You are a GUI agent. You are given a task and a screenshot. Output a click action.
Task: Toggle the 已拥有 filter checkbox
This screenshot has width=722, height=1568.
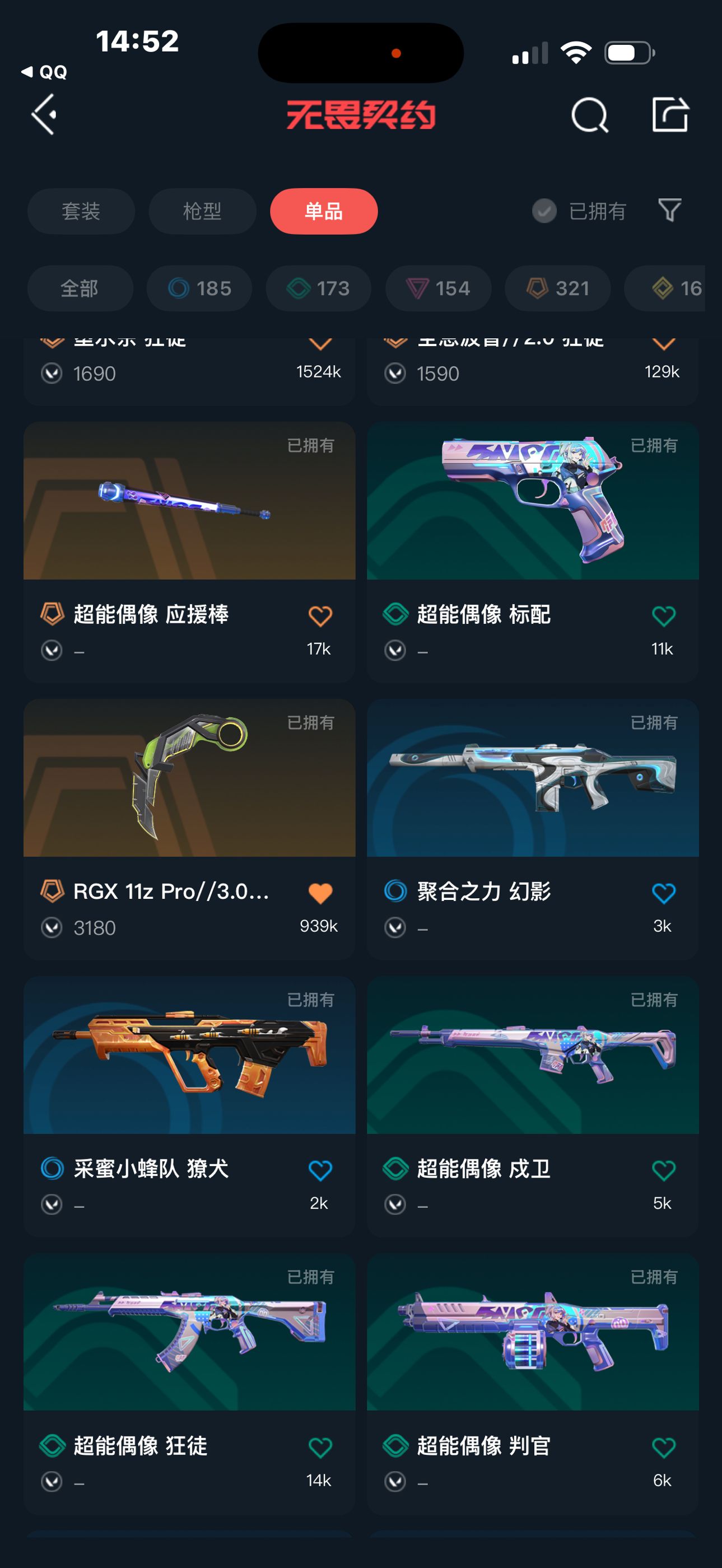pyautogui.click(x=544, y=211)
